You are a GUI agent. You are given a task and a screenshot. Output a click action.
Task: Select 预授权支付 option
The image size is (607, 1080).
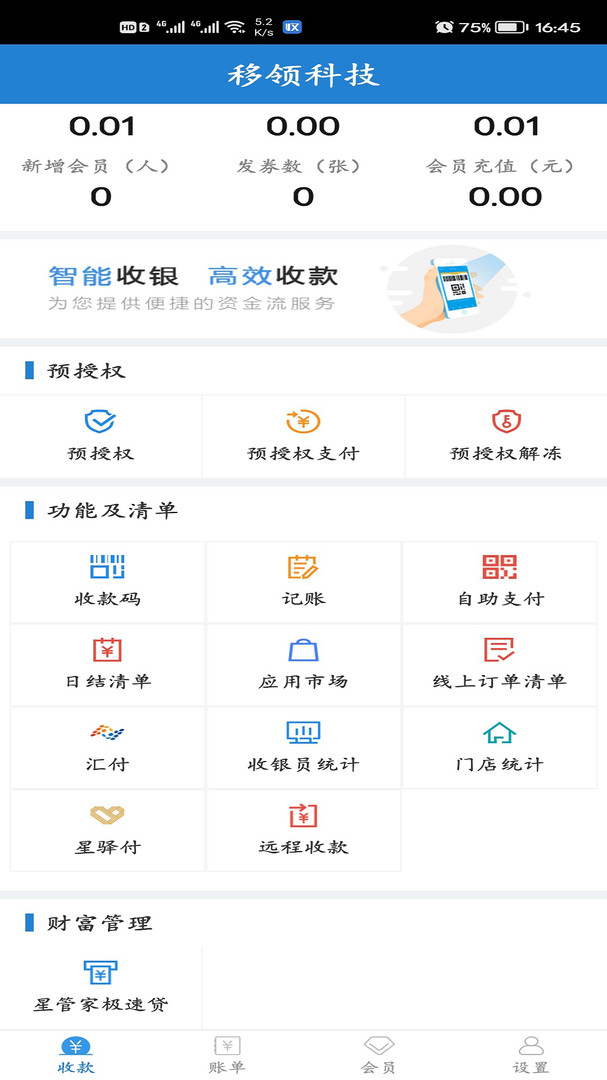point(303,435)
